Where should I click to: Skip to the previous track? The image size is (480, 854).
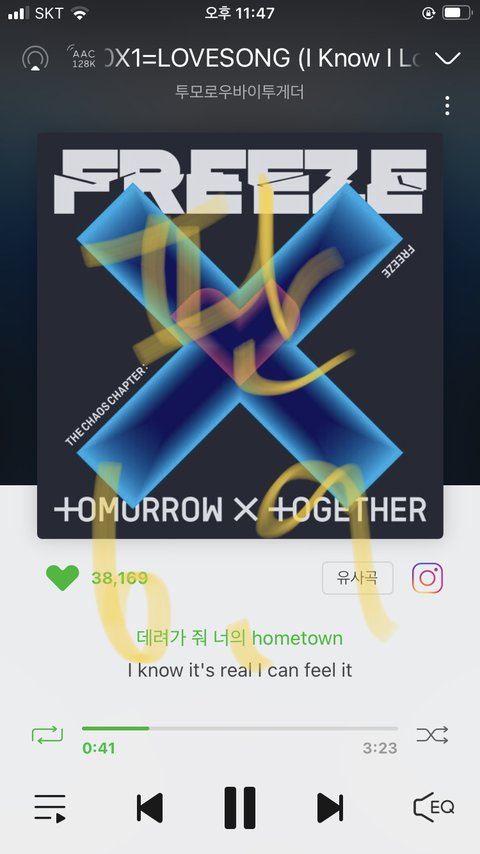149,808
